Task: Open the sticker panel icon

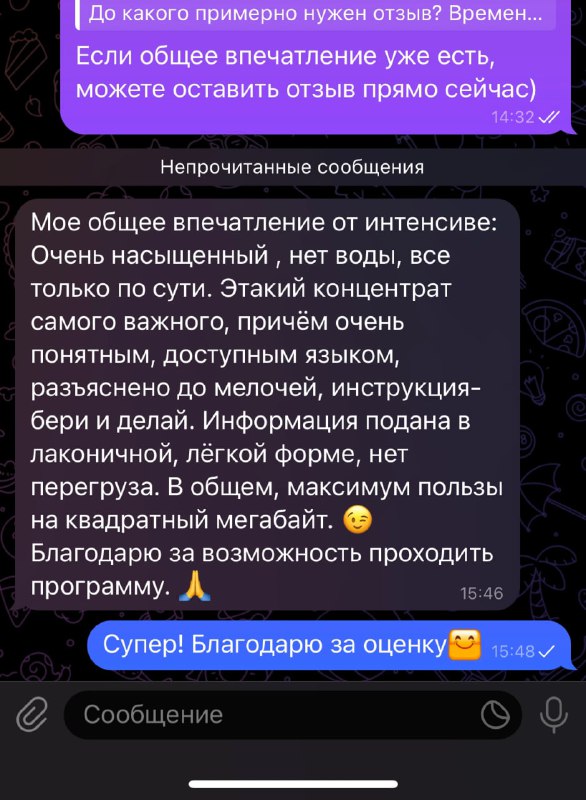Action: (x=495, y=715)
